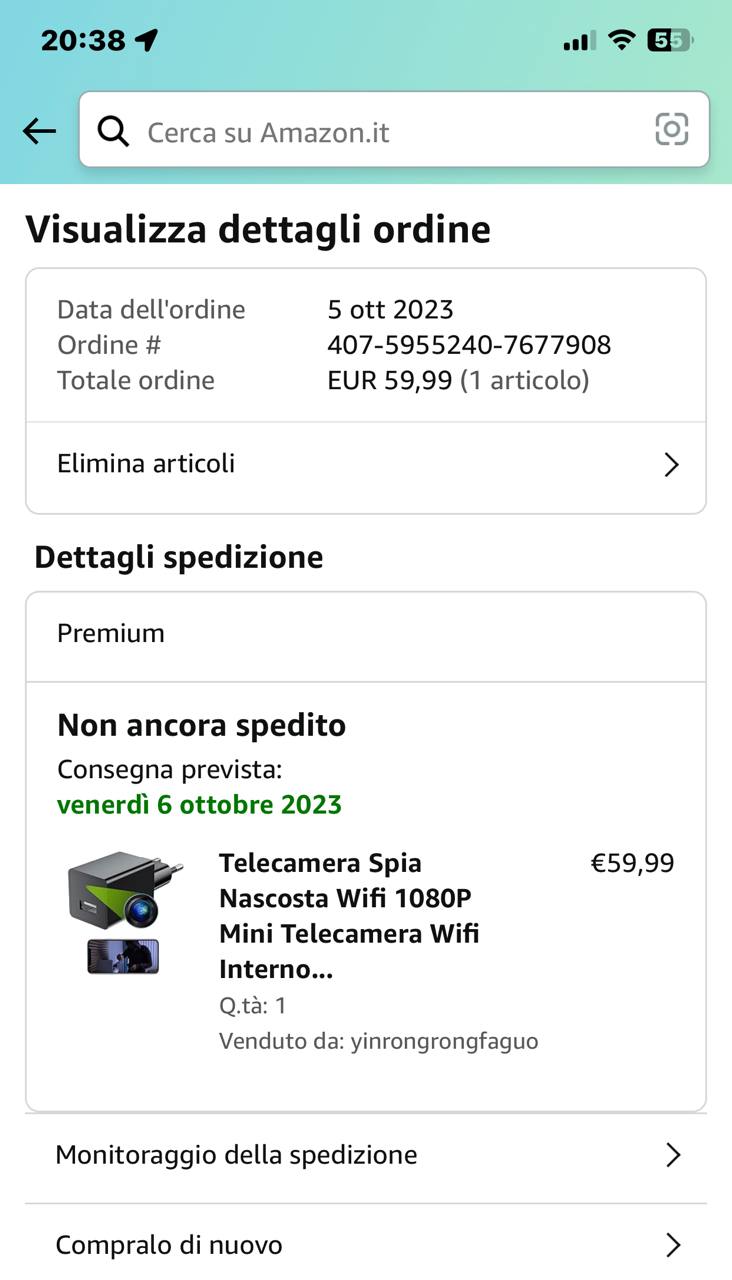Select Compralo di nuovo
Screen dimensions: 732x1280
tap(366, 1245)
